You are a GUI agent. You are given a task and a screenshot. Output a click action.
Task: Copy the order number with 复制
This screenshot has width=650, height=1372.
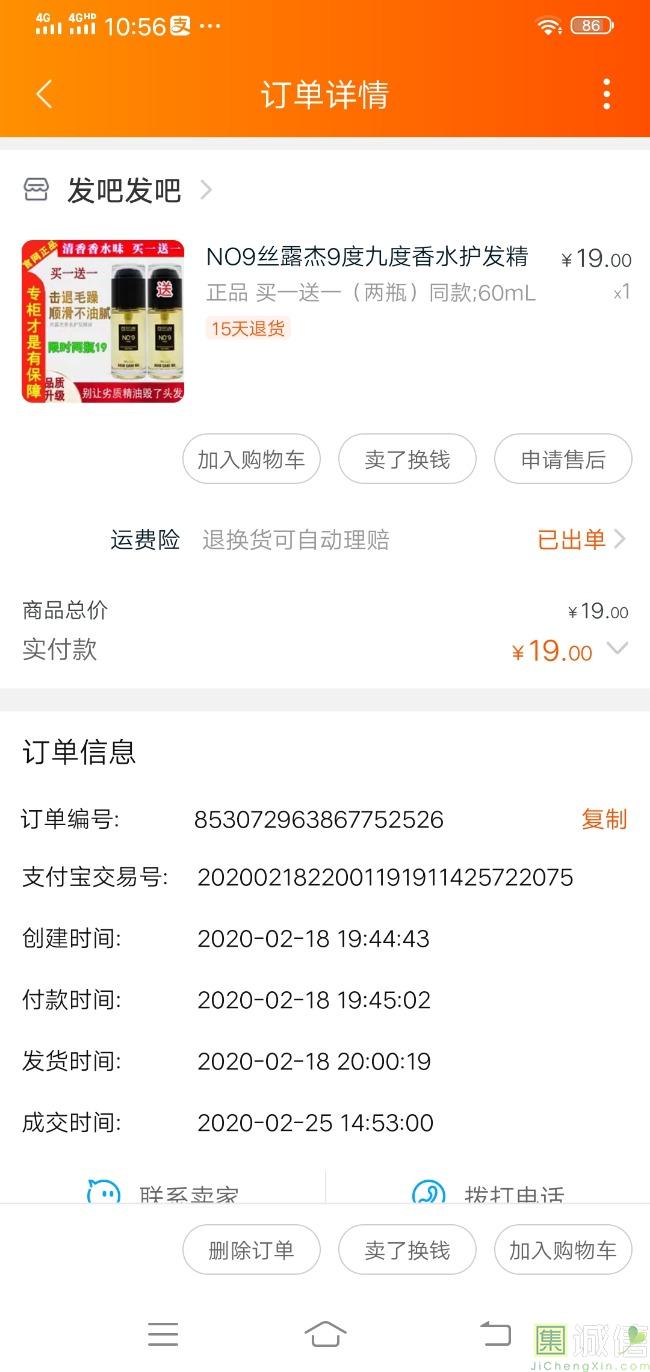pos(604,820)
